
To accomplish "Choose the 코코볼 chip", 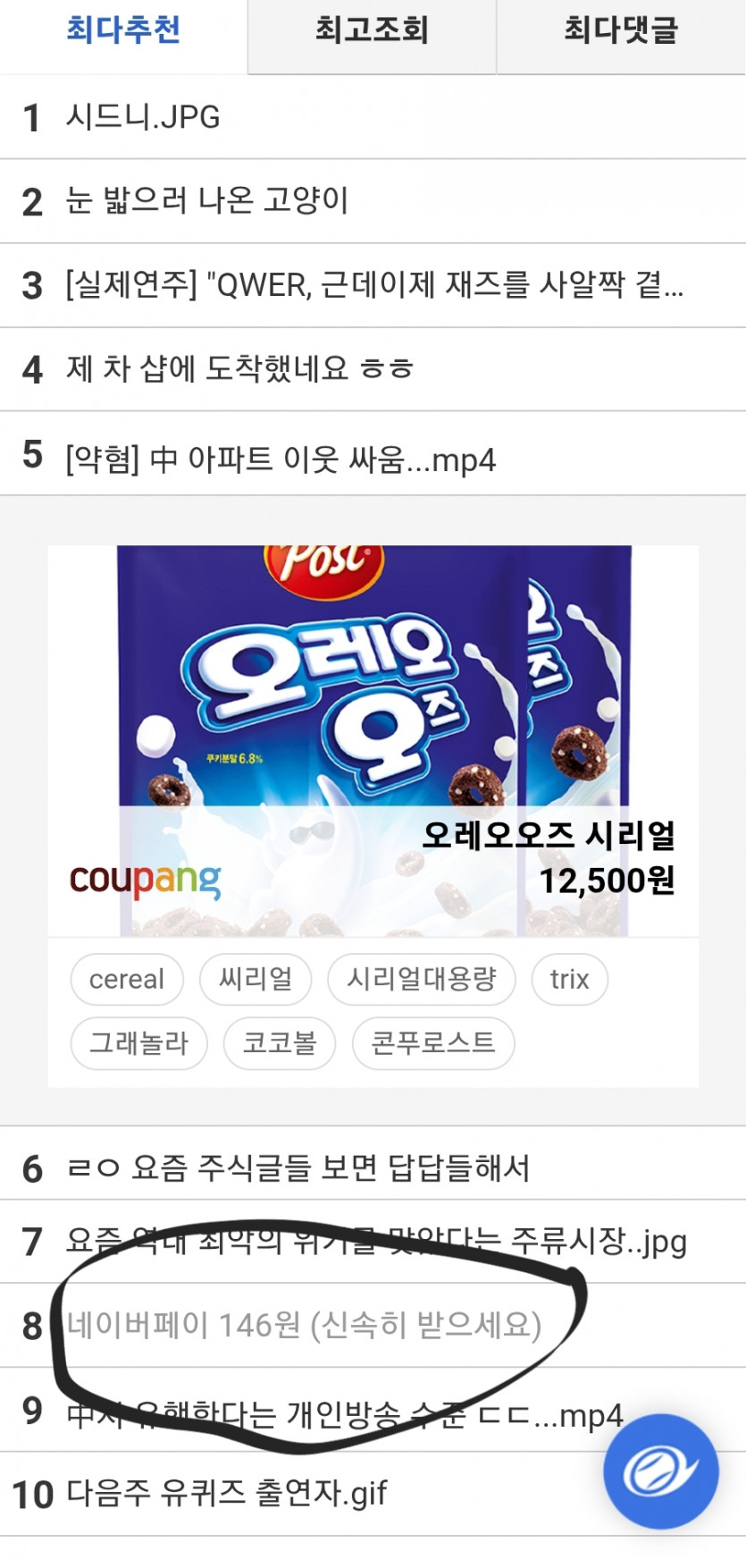I will click(x=280, y=1043).
